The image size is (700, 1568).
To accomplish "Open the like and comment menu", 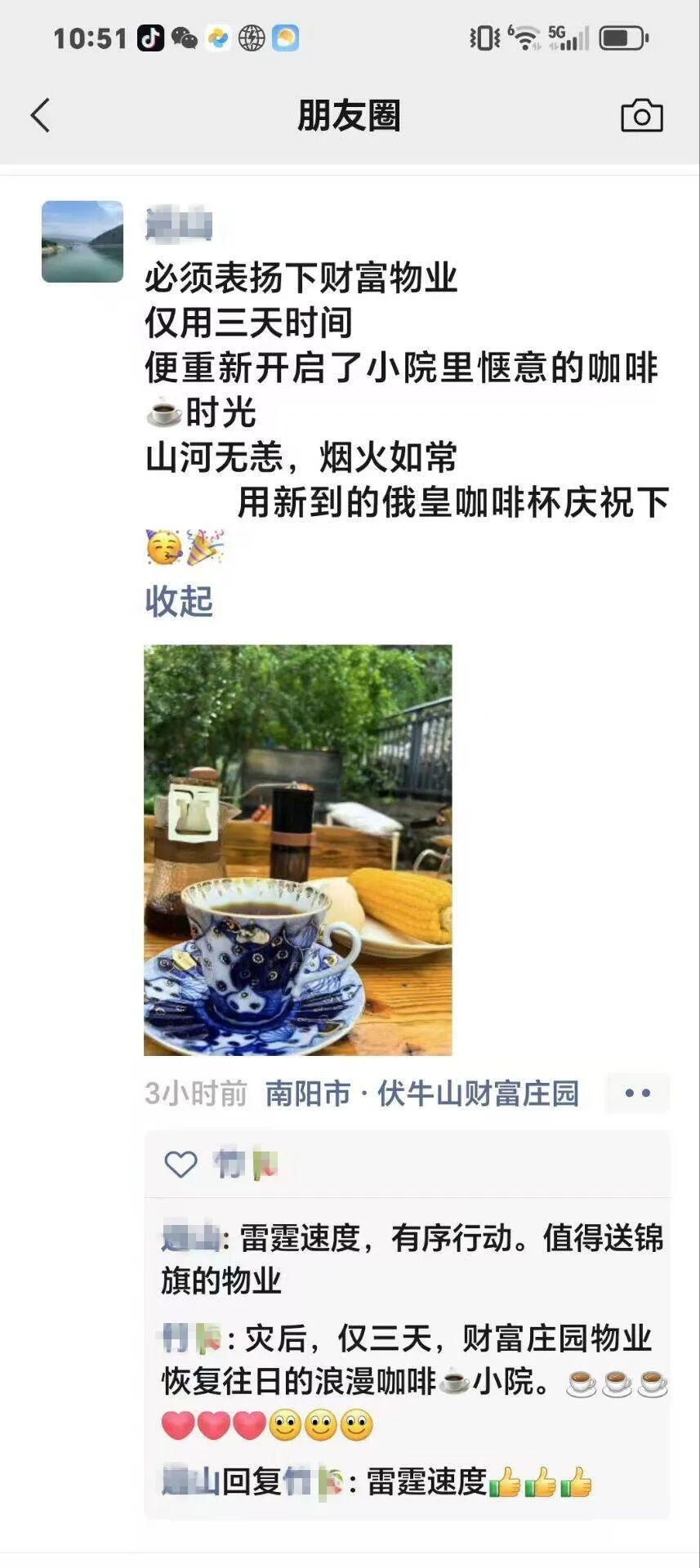I will 636,1093.
